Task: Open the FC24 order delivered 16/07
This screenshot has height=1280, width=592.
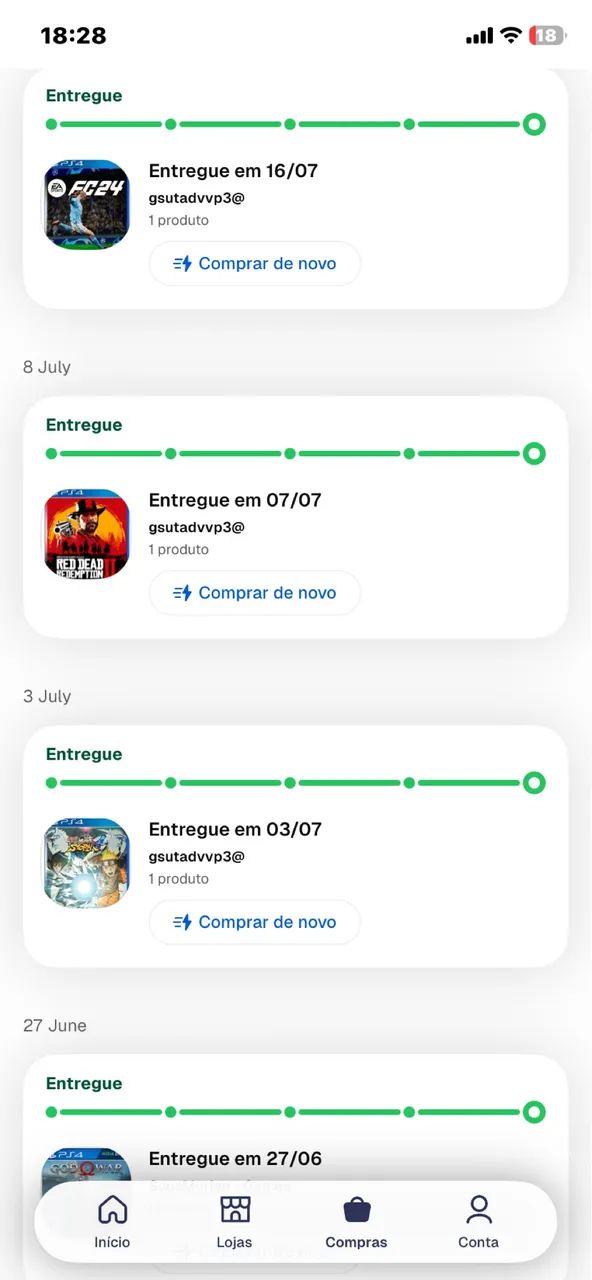Action: coord(295,190)
